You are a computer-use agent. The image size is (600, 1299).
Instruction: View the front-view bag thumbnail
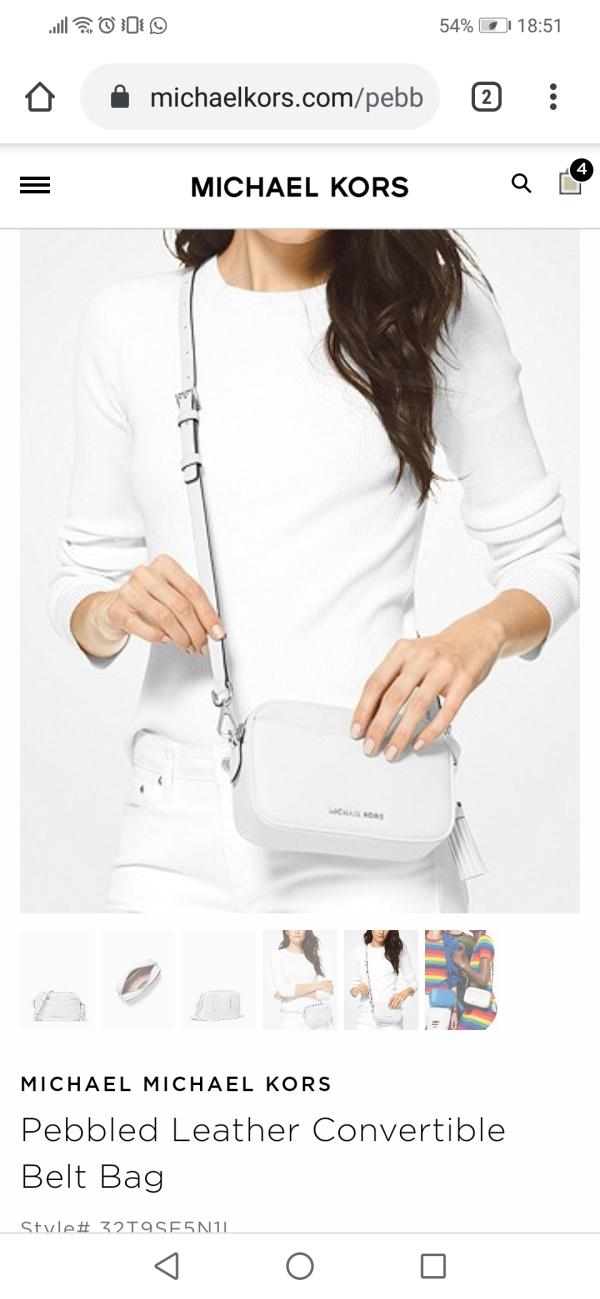click(x=57, y=980)
